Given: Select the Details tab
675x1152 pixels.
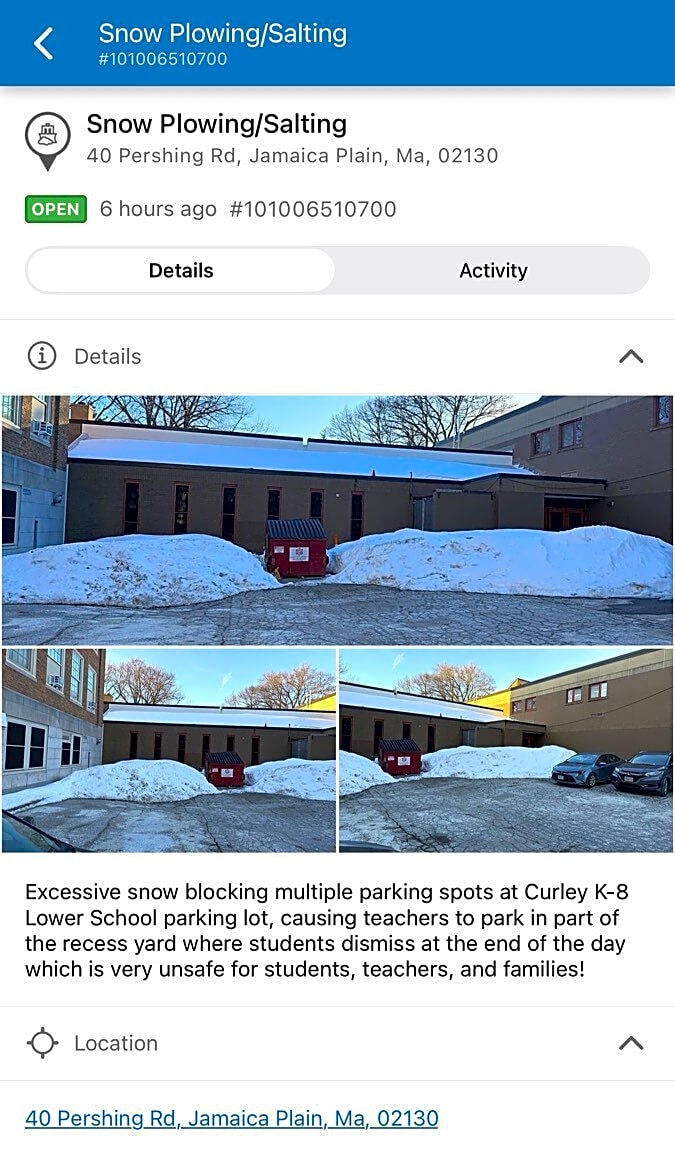Looking at the screenshot, I should 181,270.
